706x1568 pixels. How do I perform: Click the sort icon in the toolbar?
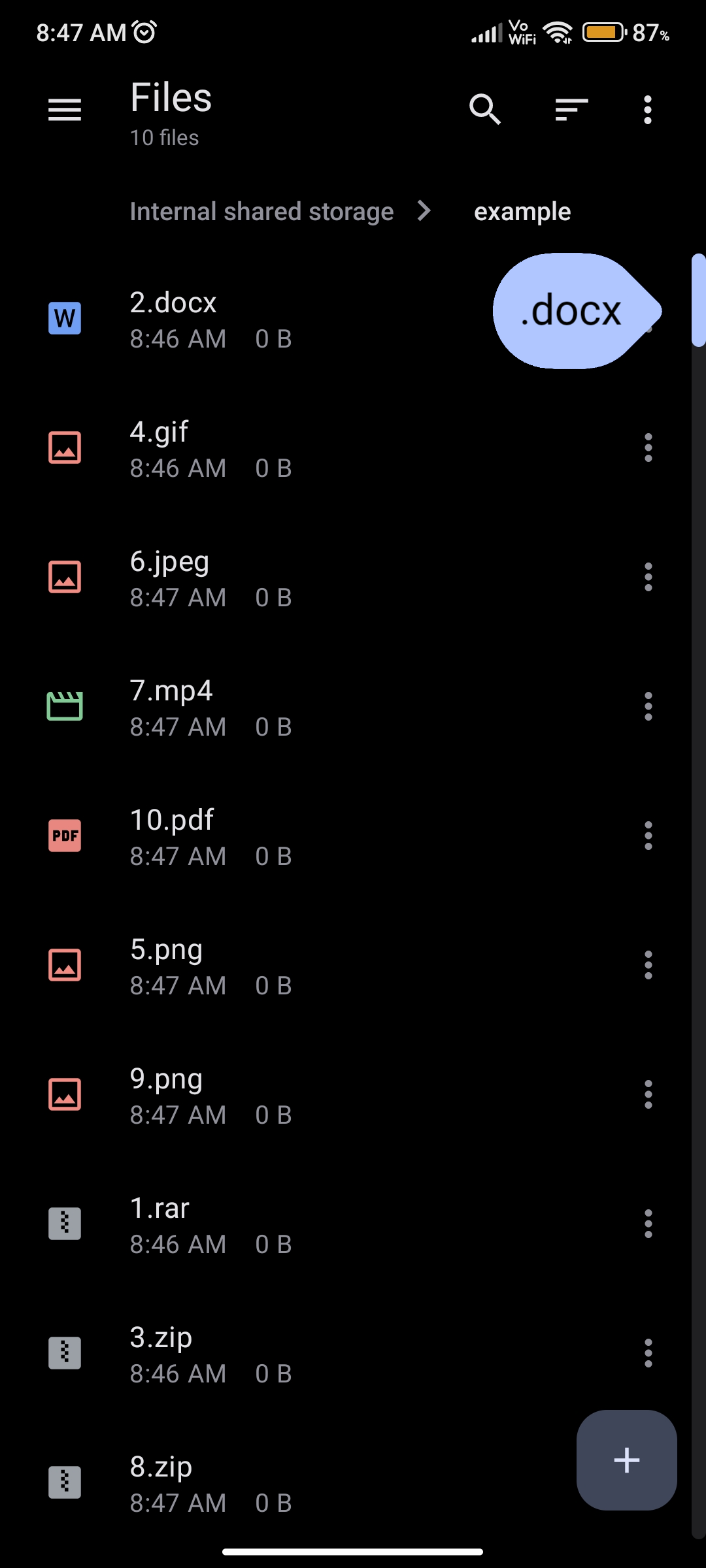click(x=570, y=109)
